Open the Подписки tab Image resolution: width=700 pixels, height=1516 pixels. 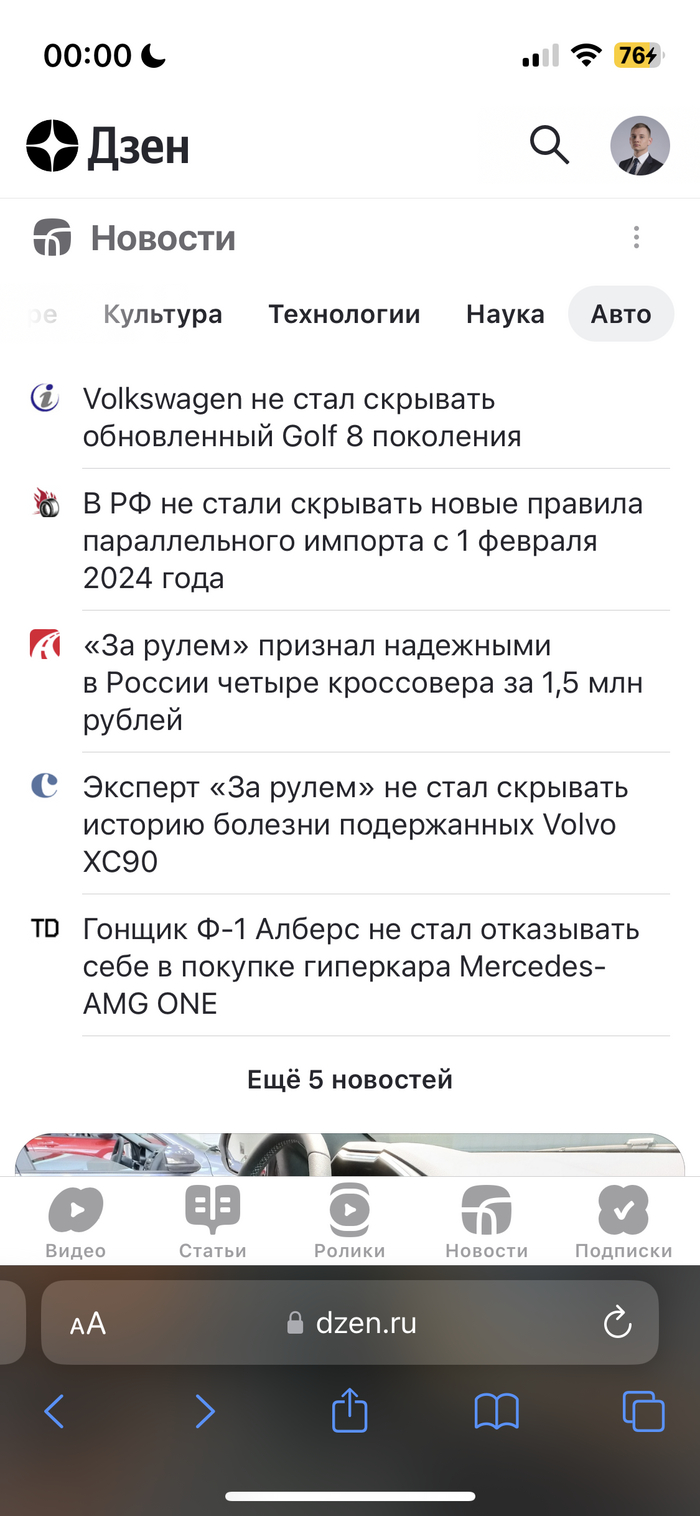(x=623, y=1222)
